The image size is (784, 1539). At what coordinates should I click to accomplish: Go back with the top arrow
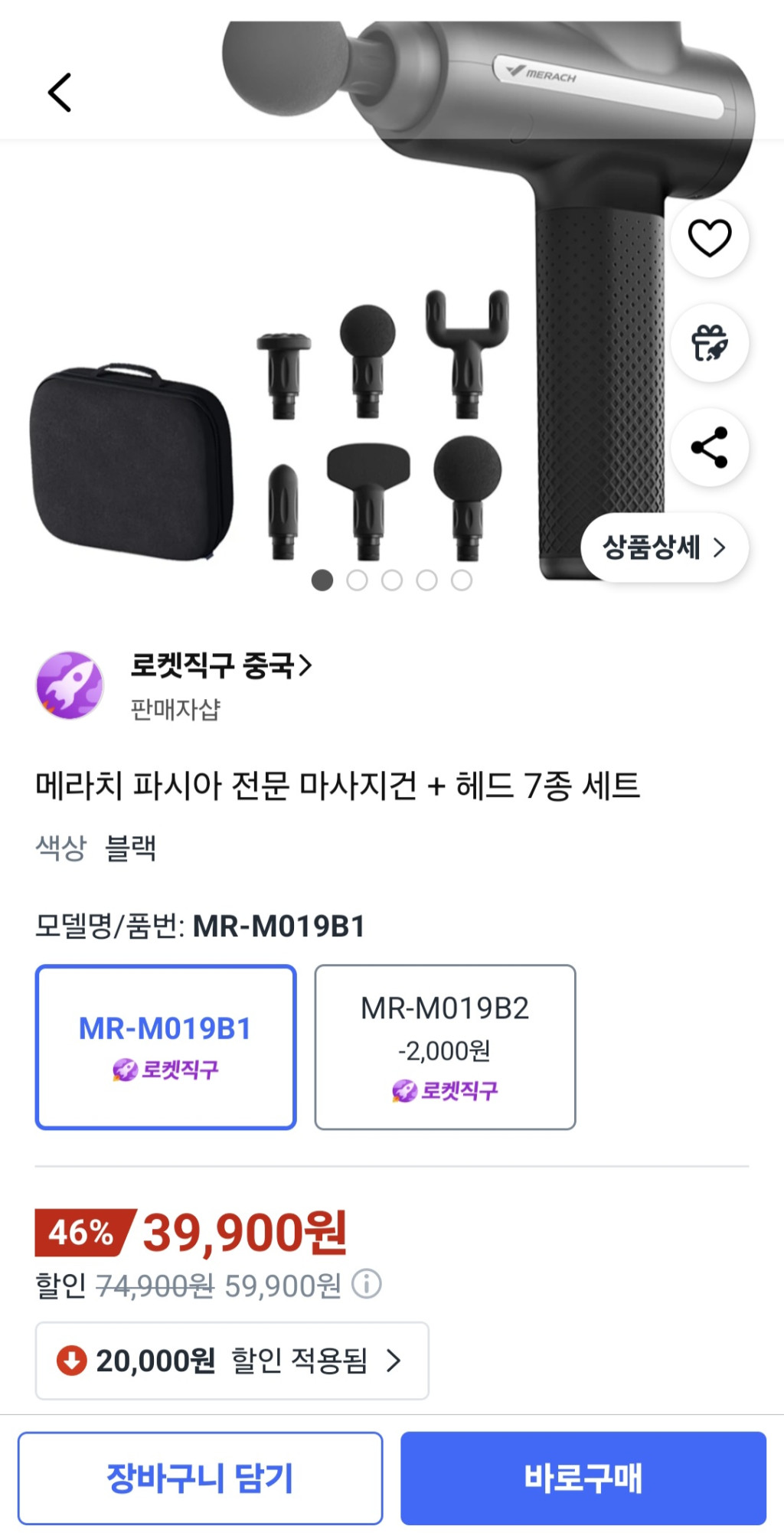(60, 93)
